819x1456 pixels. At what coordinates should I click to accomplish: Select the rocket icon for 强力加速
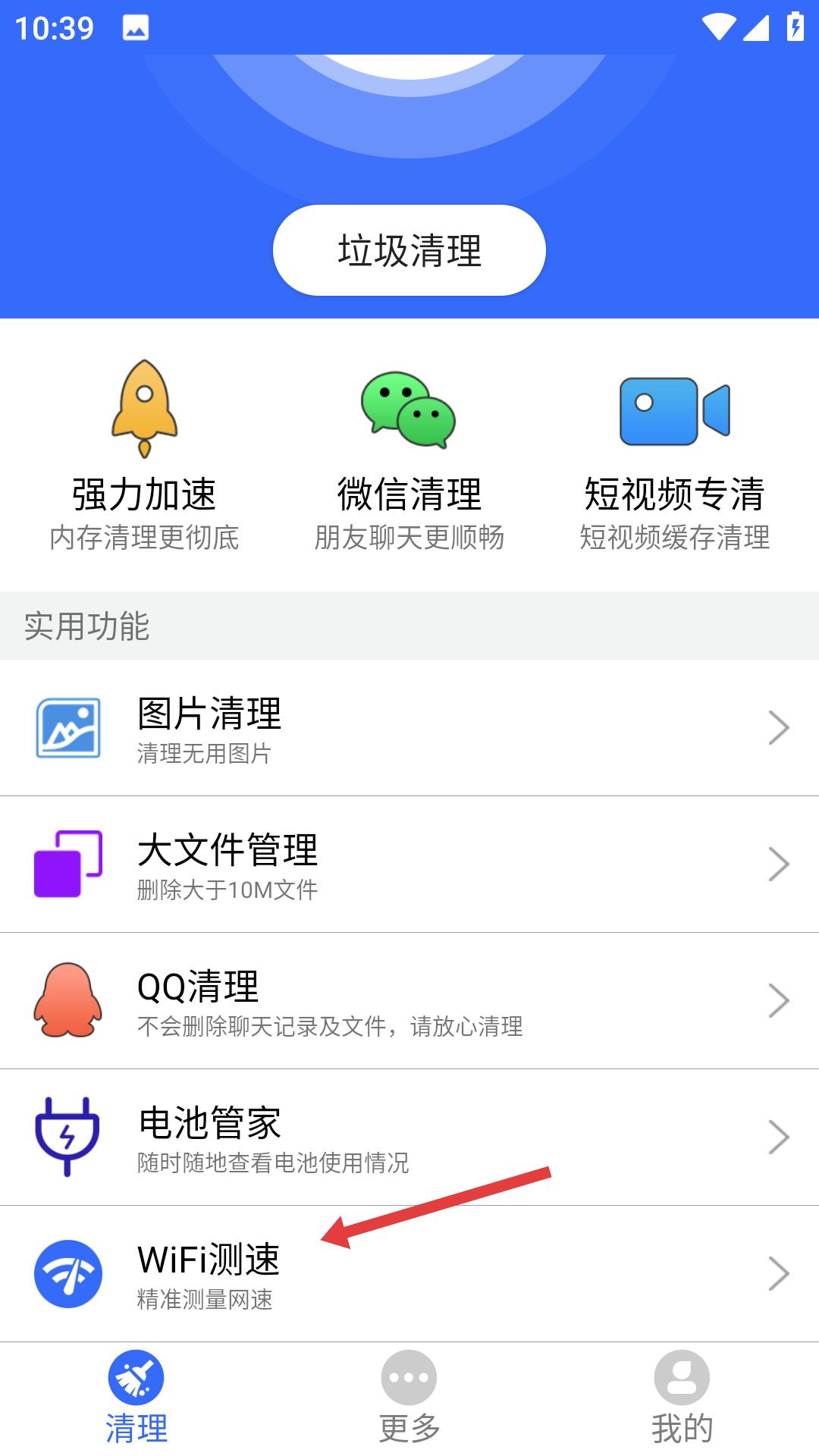click(144, 409)
